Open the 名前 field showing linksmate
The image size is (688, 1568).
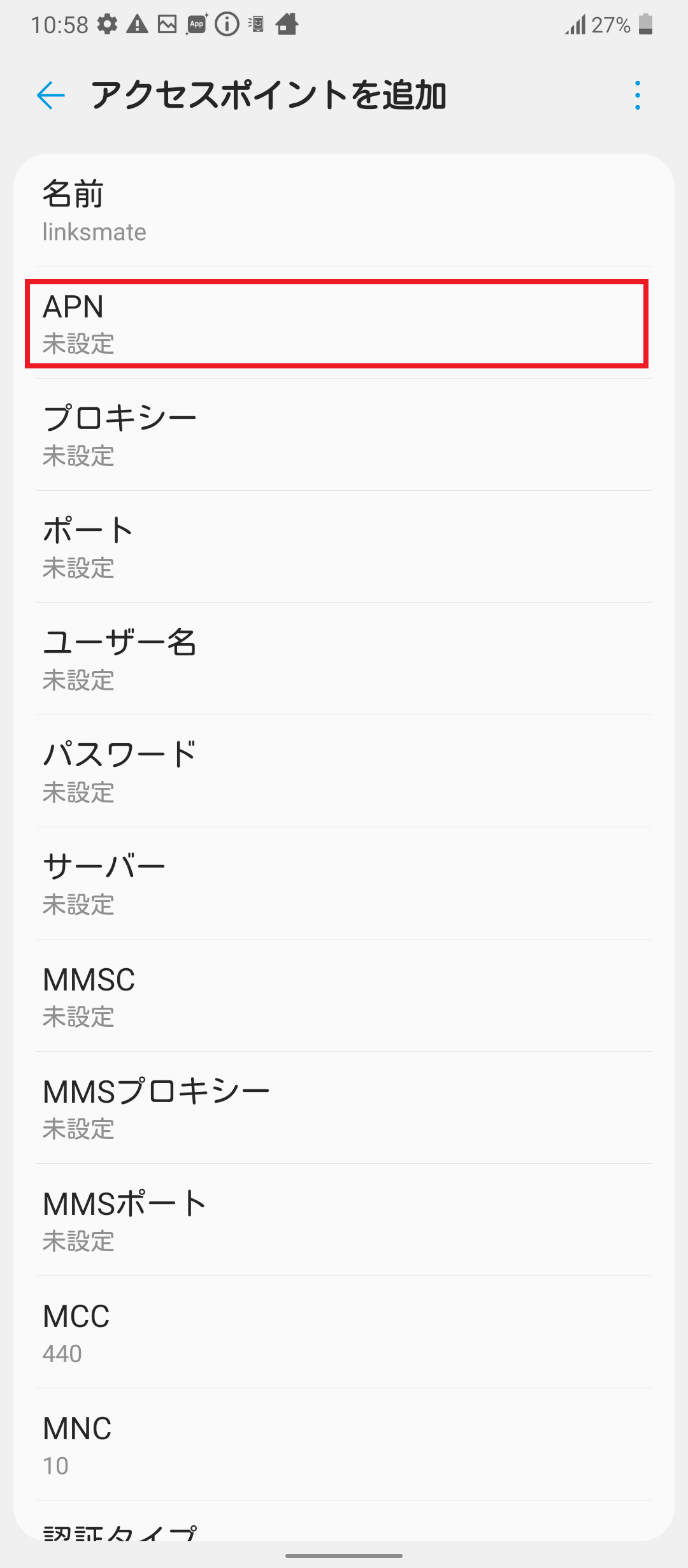click(344, 210)
